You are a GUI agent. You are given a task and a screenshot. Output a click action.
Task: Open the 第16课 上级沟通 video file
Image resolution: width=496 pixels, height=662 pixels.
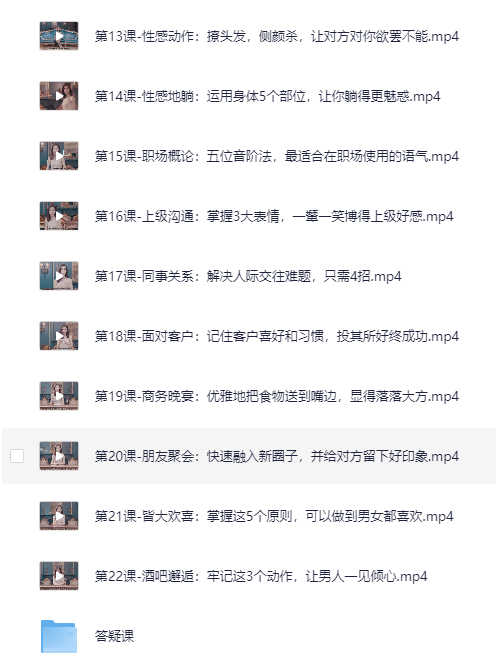[x=274, y=216]
